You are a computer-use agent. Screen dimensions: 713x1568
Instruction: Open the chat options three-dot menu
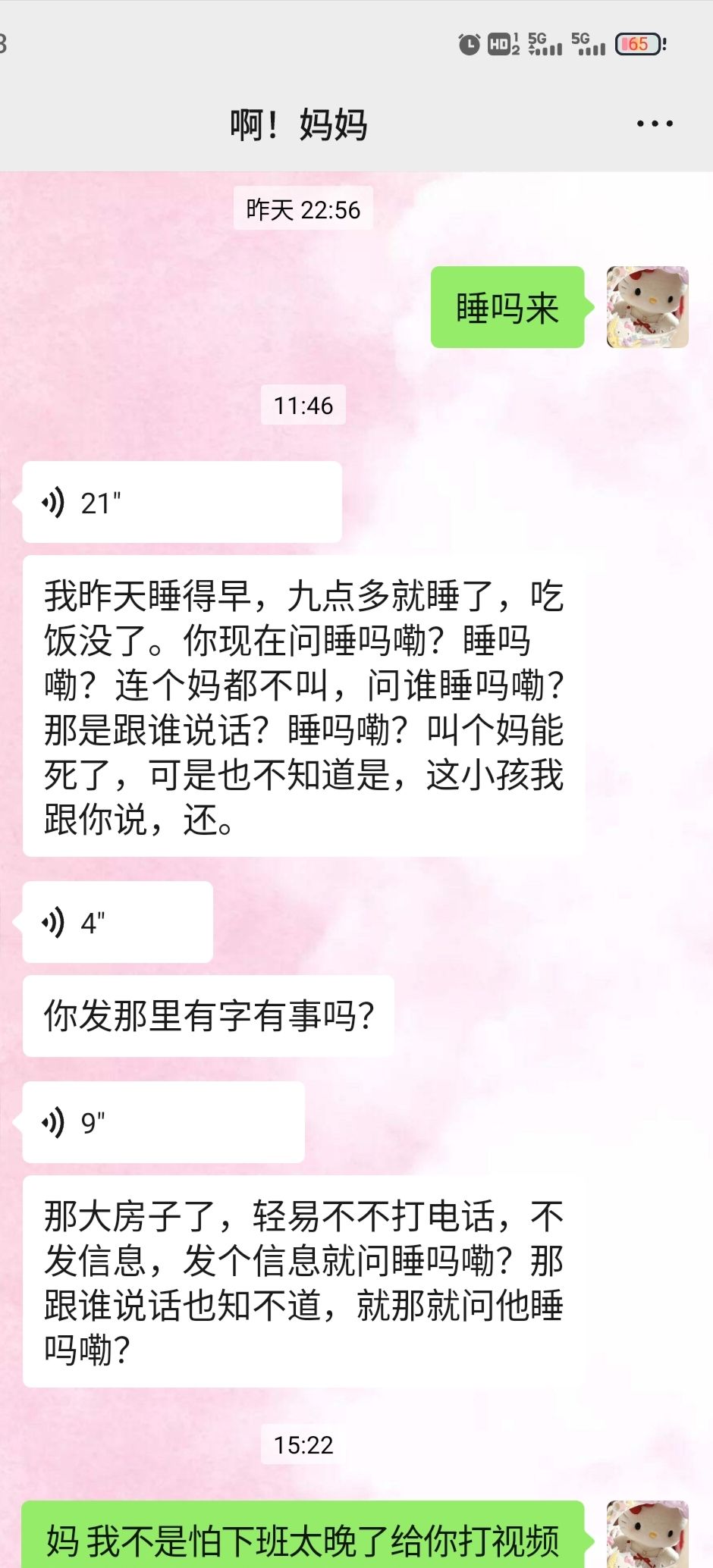point(654,123)
